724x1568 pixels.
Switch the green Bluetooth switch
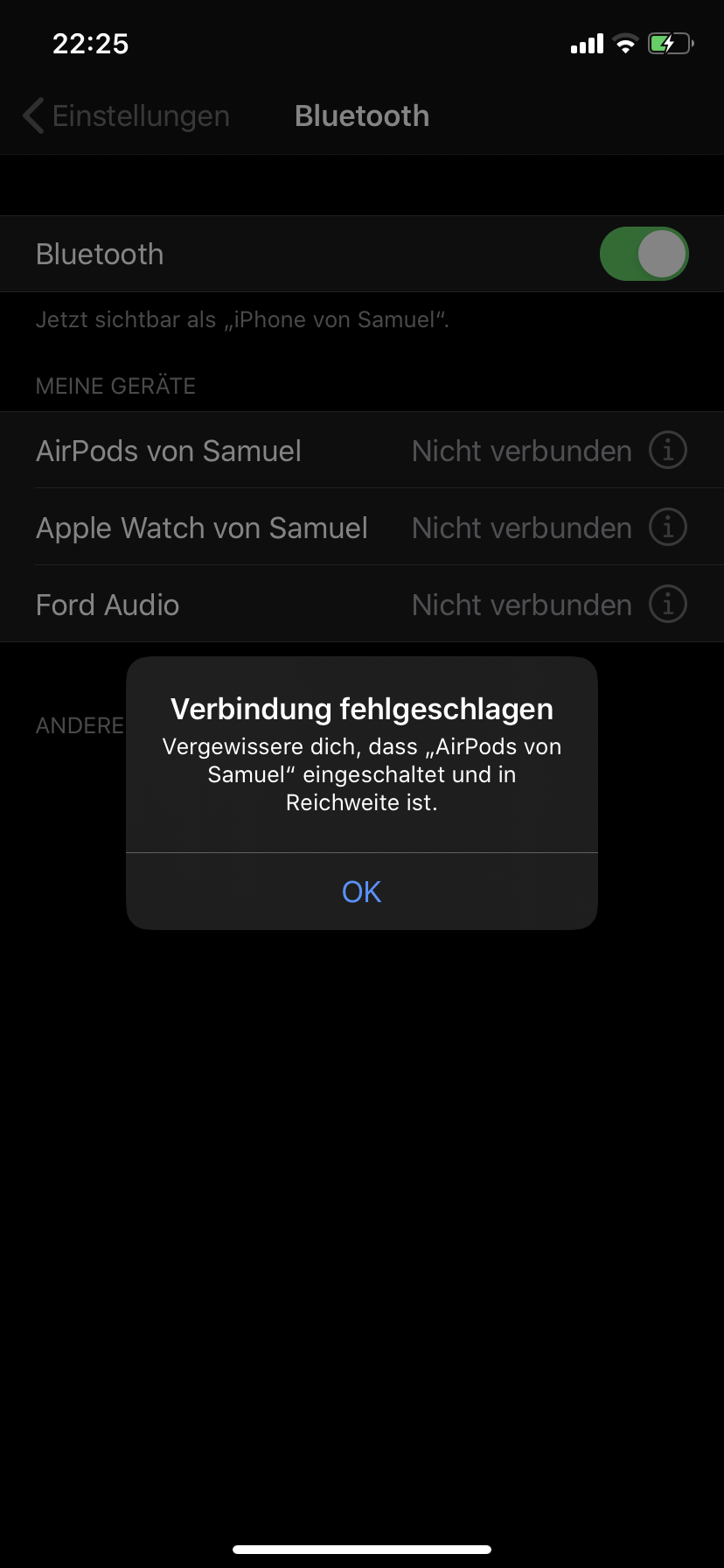644,253
